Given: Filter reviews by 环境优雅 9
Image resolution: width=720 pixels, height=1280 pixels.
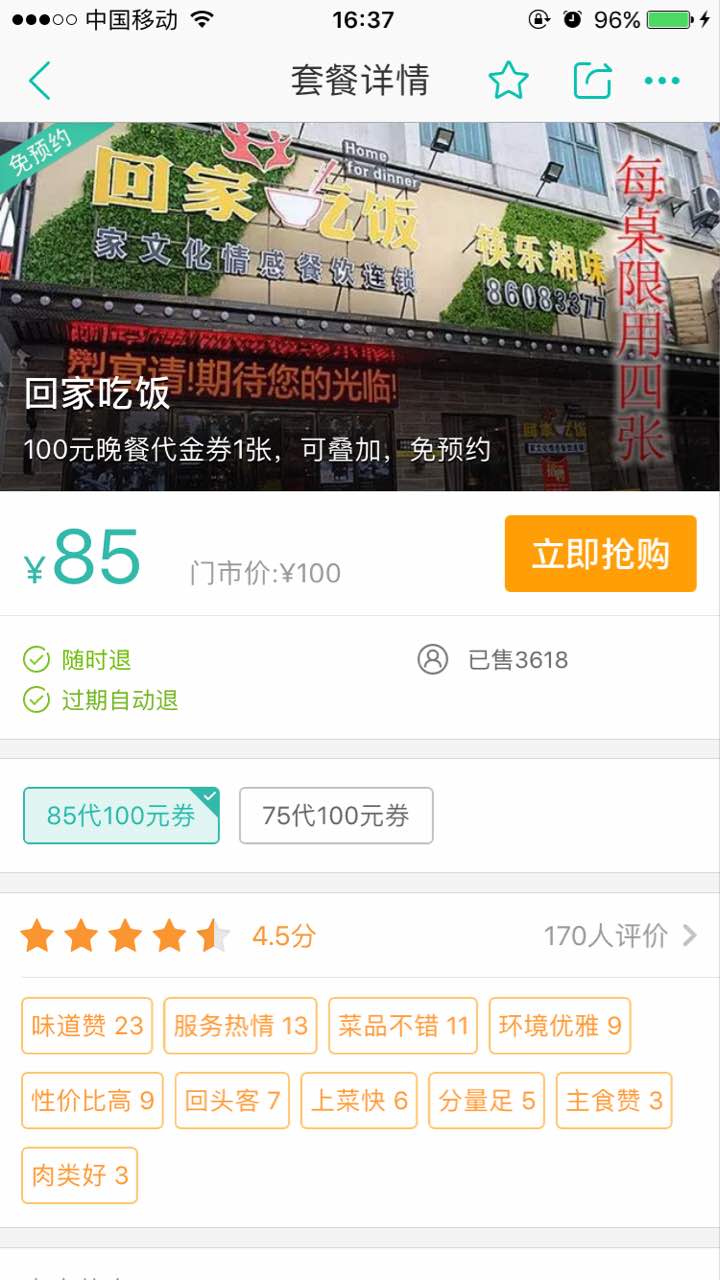Looking at the screenshot, I should point(560,1026).
